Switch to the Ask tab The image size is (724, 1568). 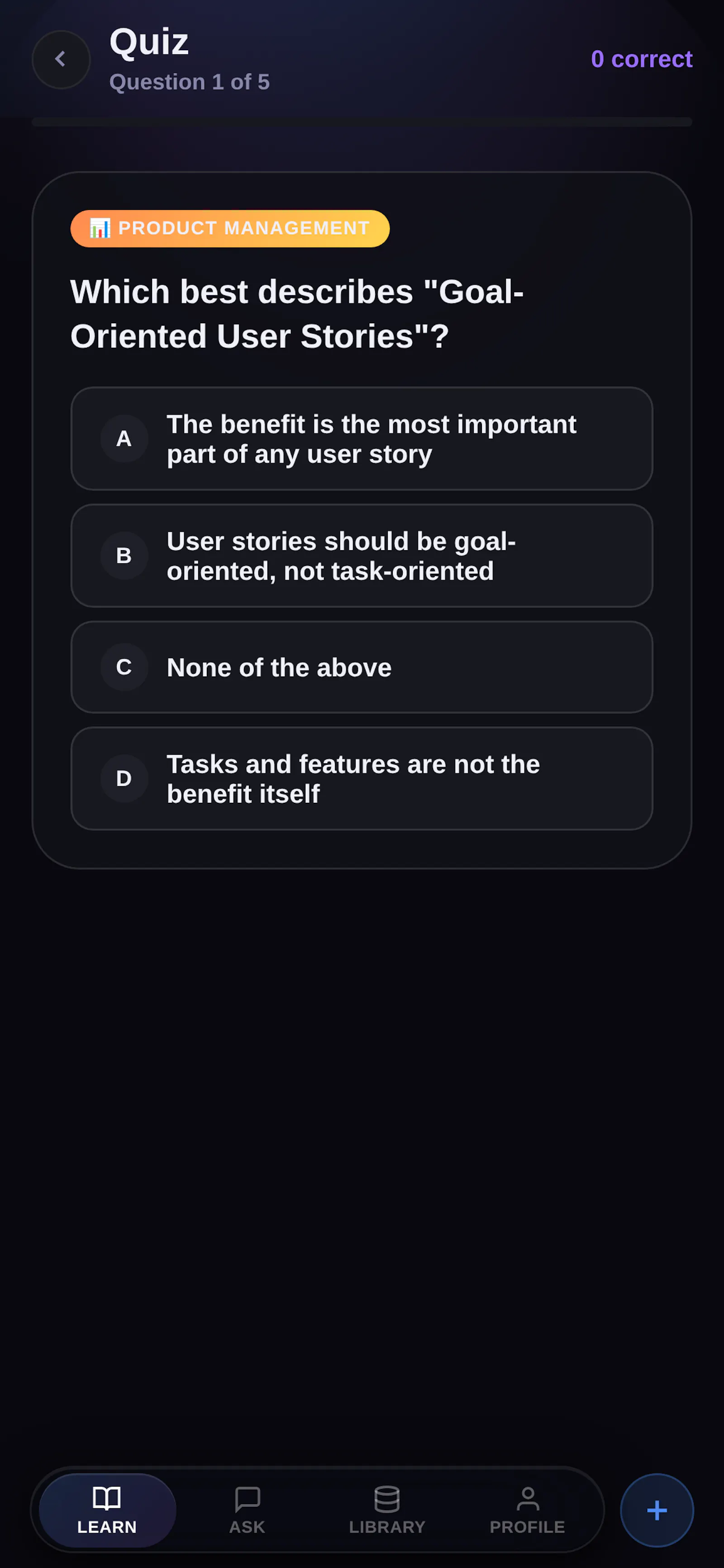pyautogui.click(x=247, y=1510)
